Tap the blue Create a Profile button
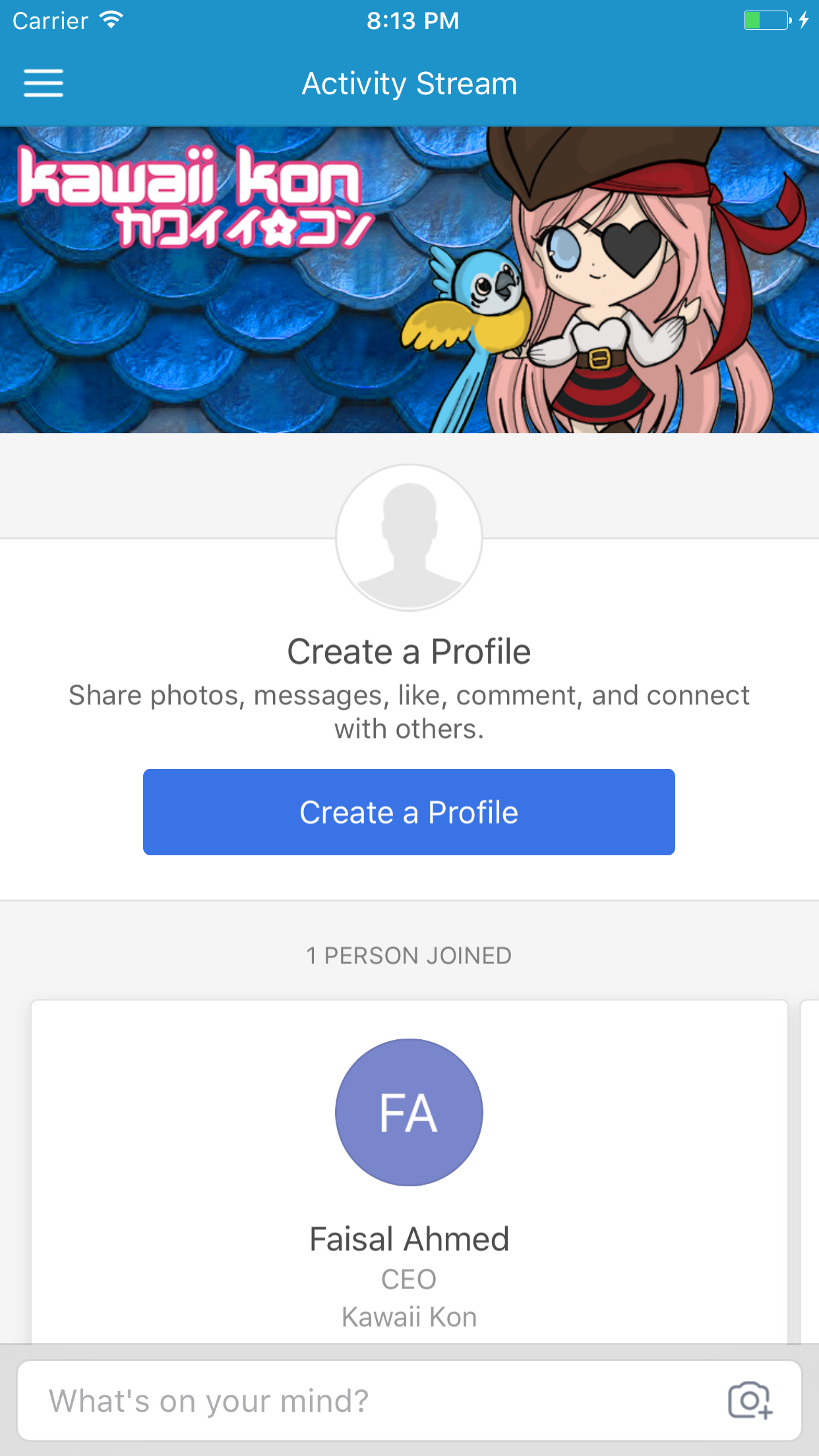The height and width of the screenshot is (1456, 819). [409, 812]
